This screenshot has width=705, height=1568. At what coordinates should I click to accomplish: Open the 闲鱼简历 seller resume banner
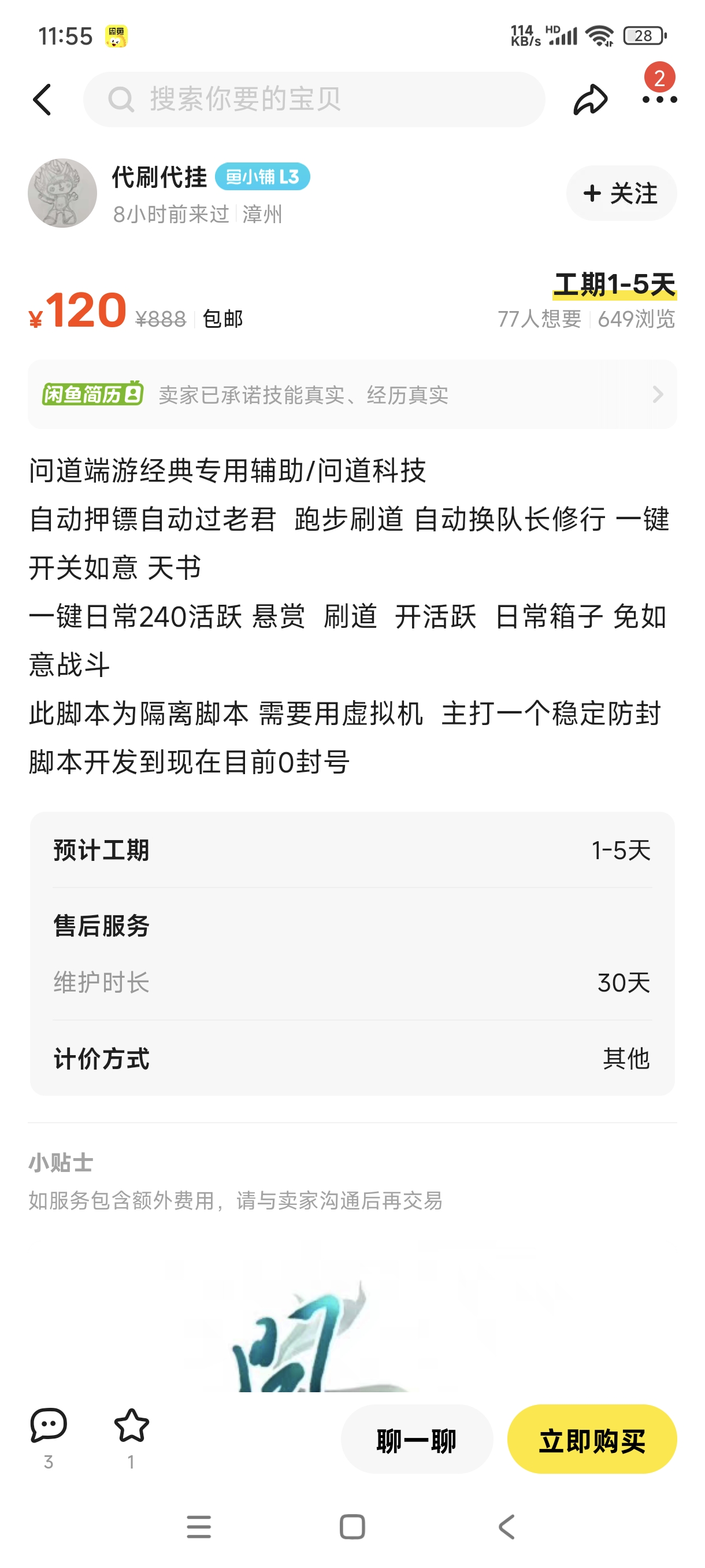pyautogui.click(x=351, y=394)
